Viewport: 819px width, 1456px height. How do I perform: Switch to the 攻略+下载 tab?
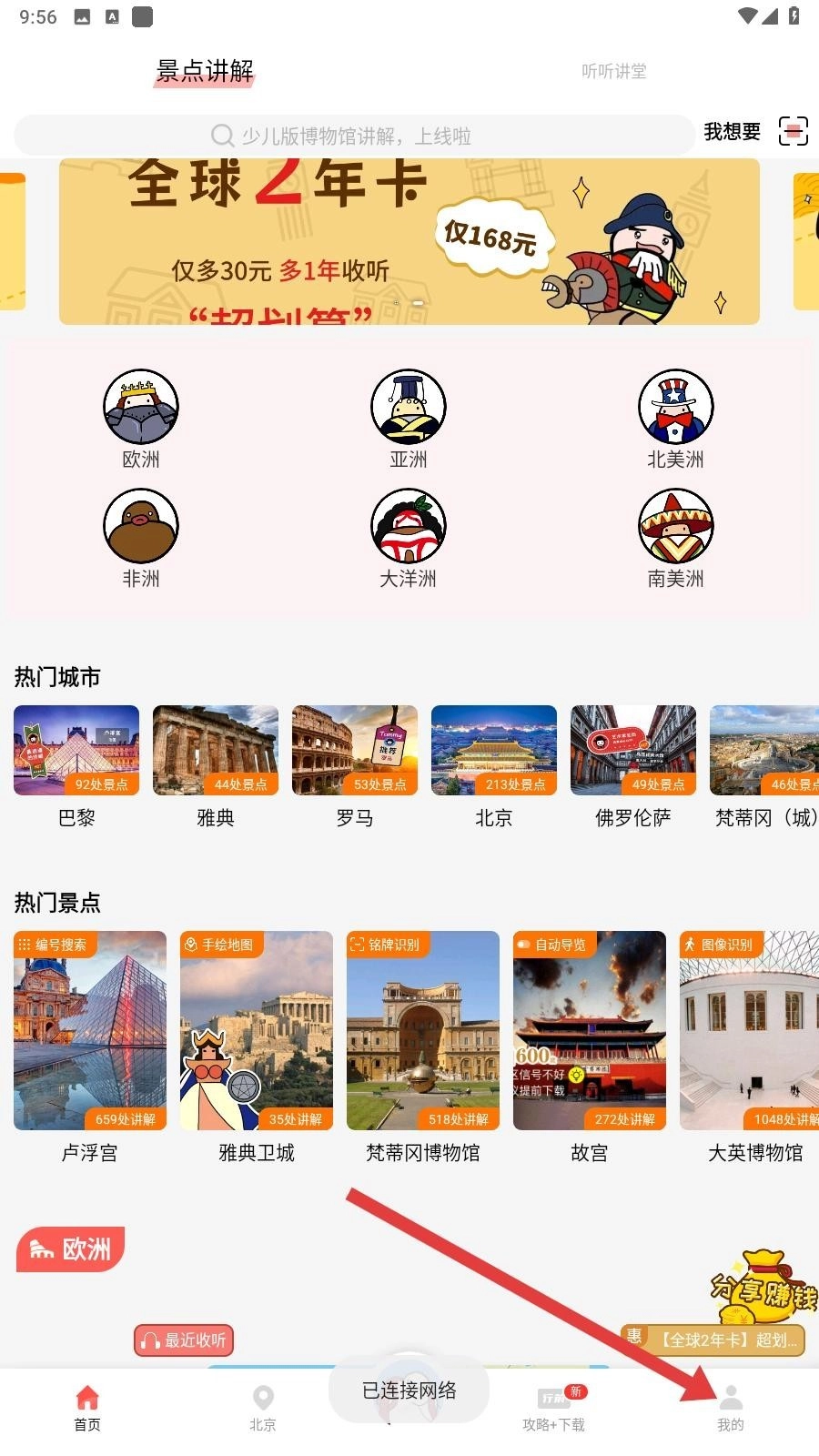tap(554, 1407)
